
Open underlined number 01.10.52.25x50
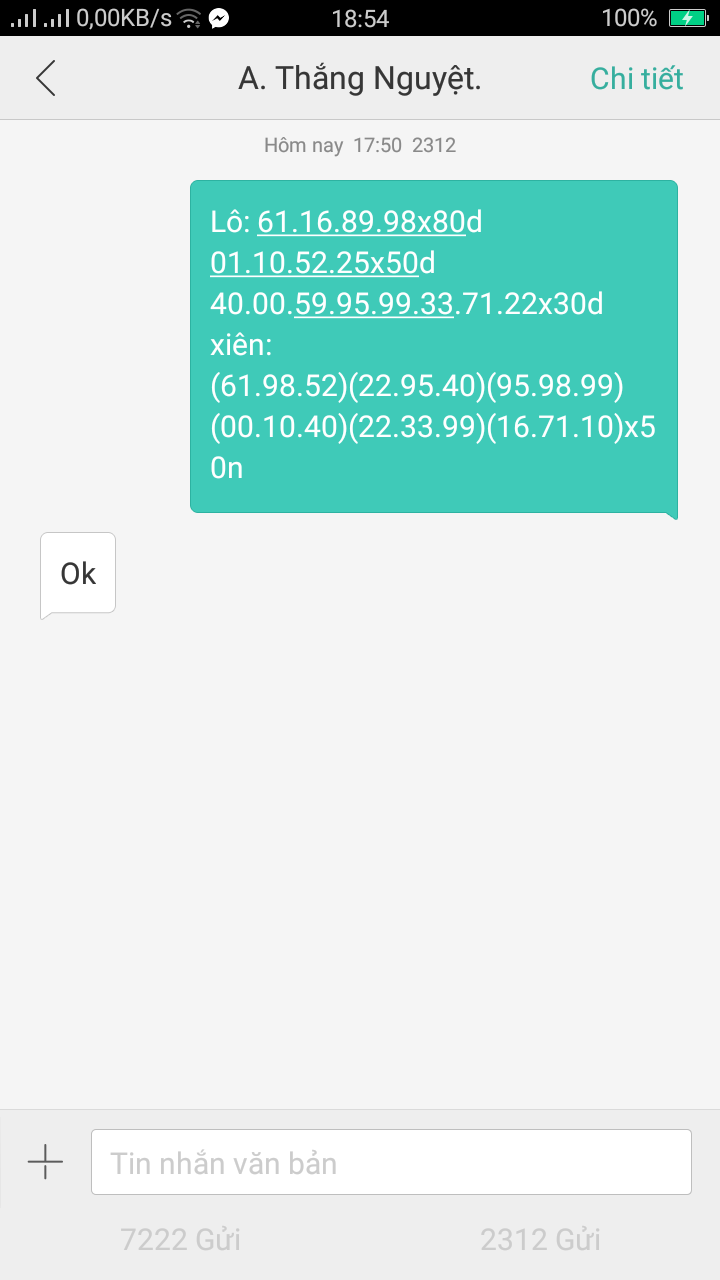[x=313, y=263]
